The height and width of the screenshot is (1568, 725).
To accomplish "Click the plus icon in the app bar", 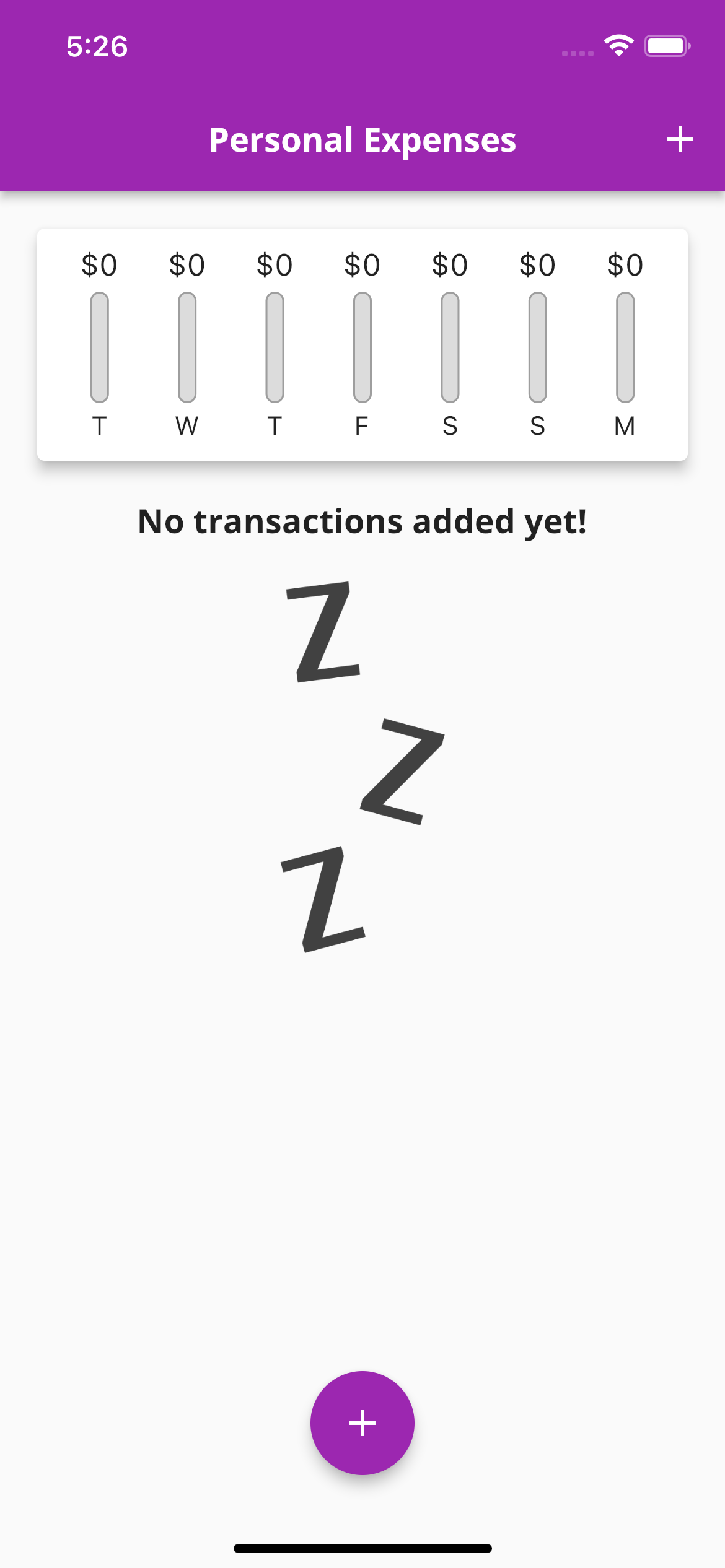I will (x=680, y=140).
